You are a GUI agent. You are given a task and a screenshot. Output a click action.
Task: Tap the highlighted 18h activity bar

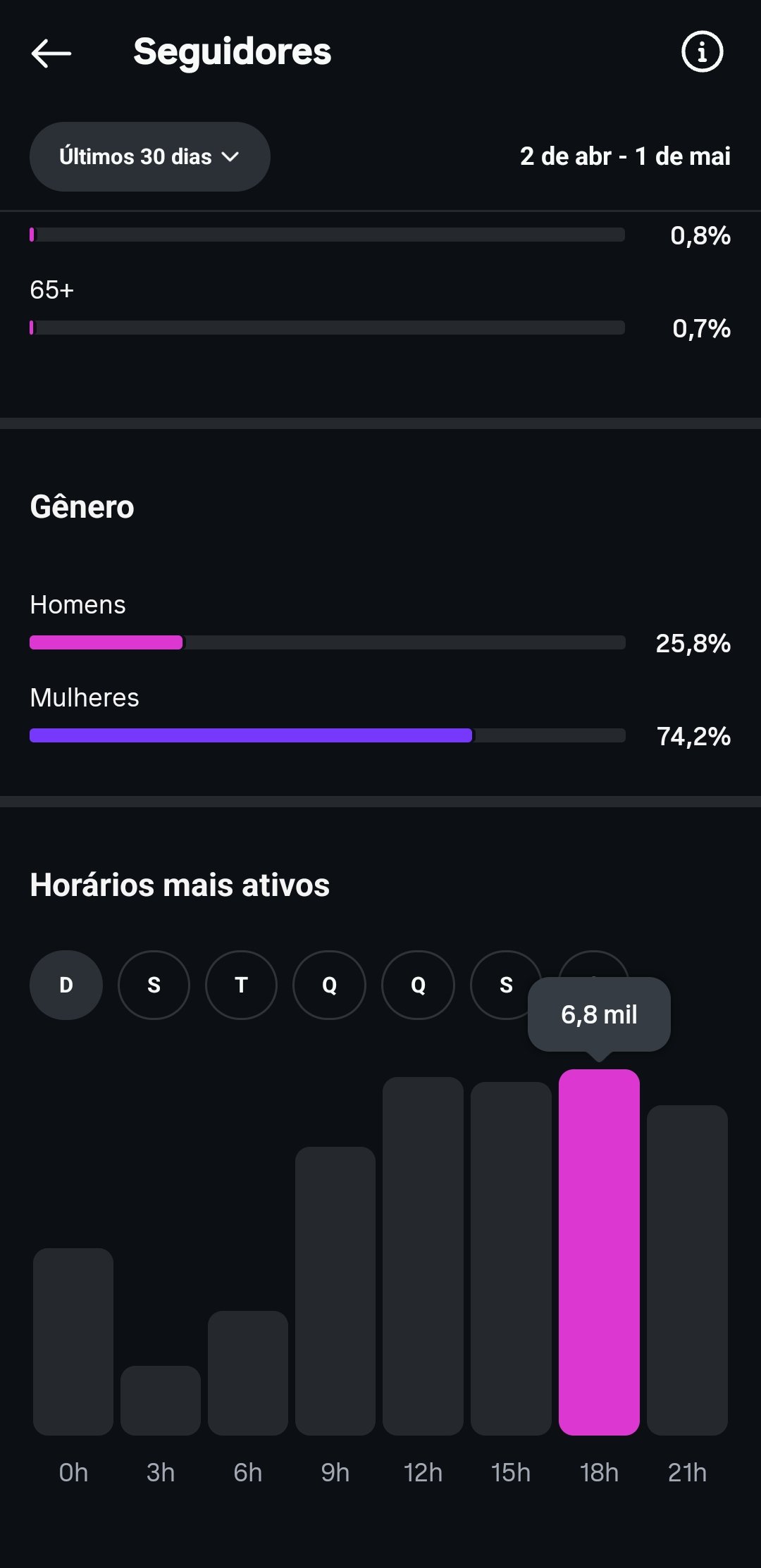pyautogui.click(x=599, y=1252)
